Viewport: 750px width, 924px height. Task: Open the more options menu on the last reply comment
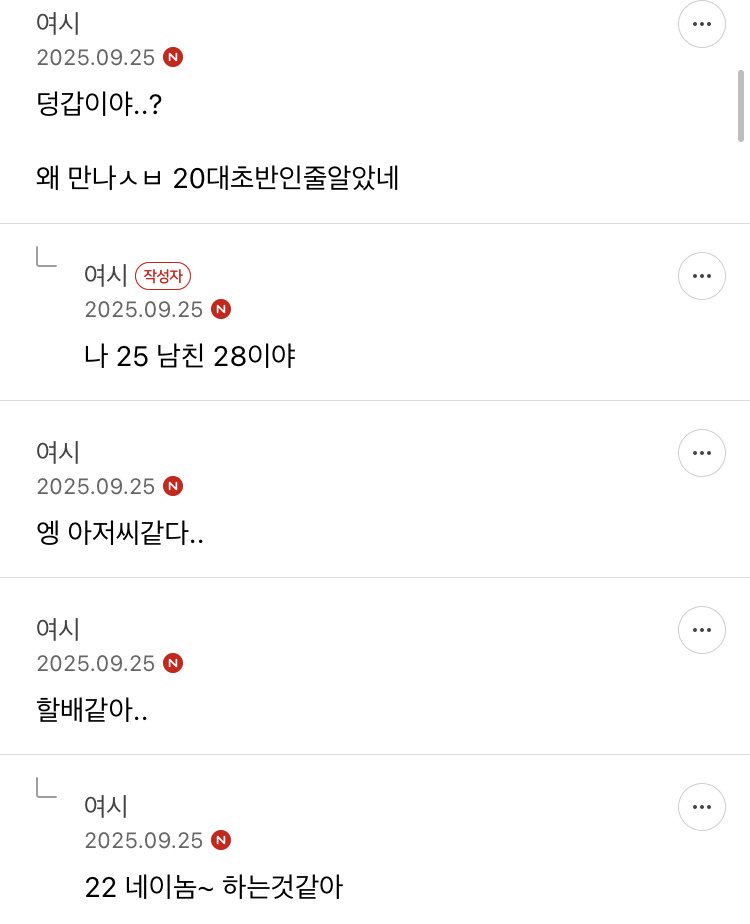point(701,807)
